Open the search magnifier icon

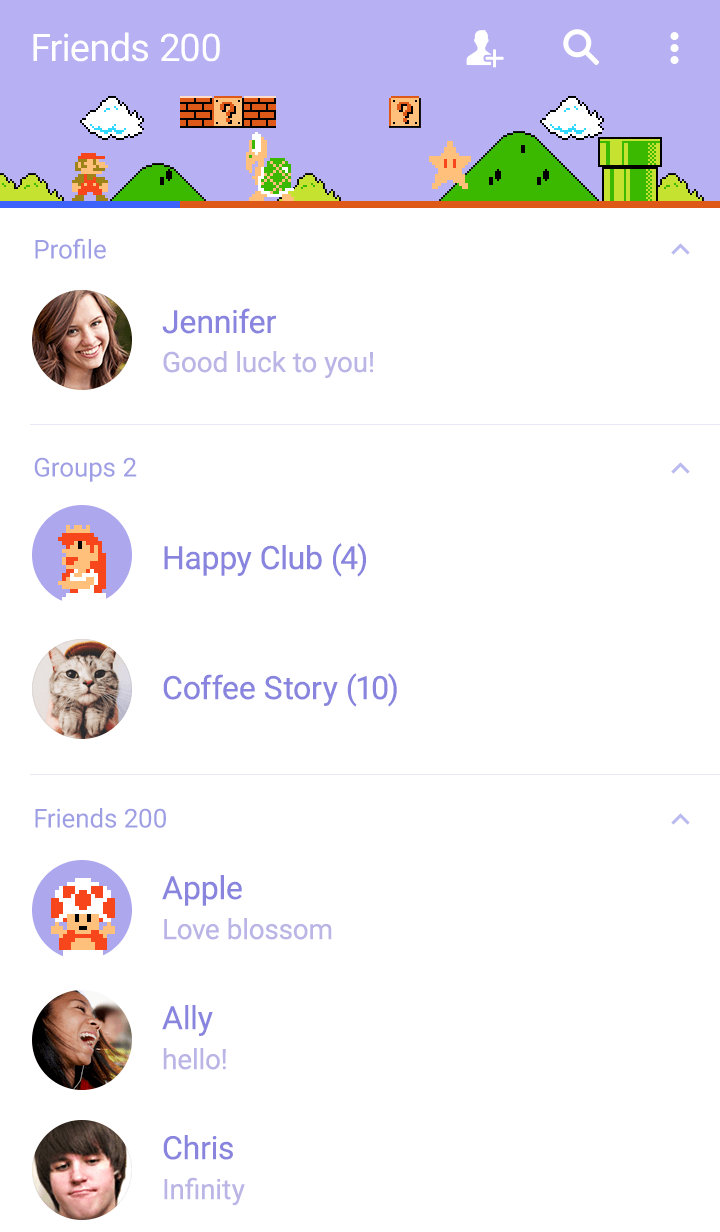point(580,47)
